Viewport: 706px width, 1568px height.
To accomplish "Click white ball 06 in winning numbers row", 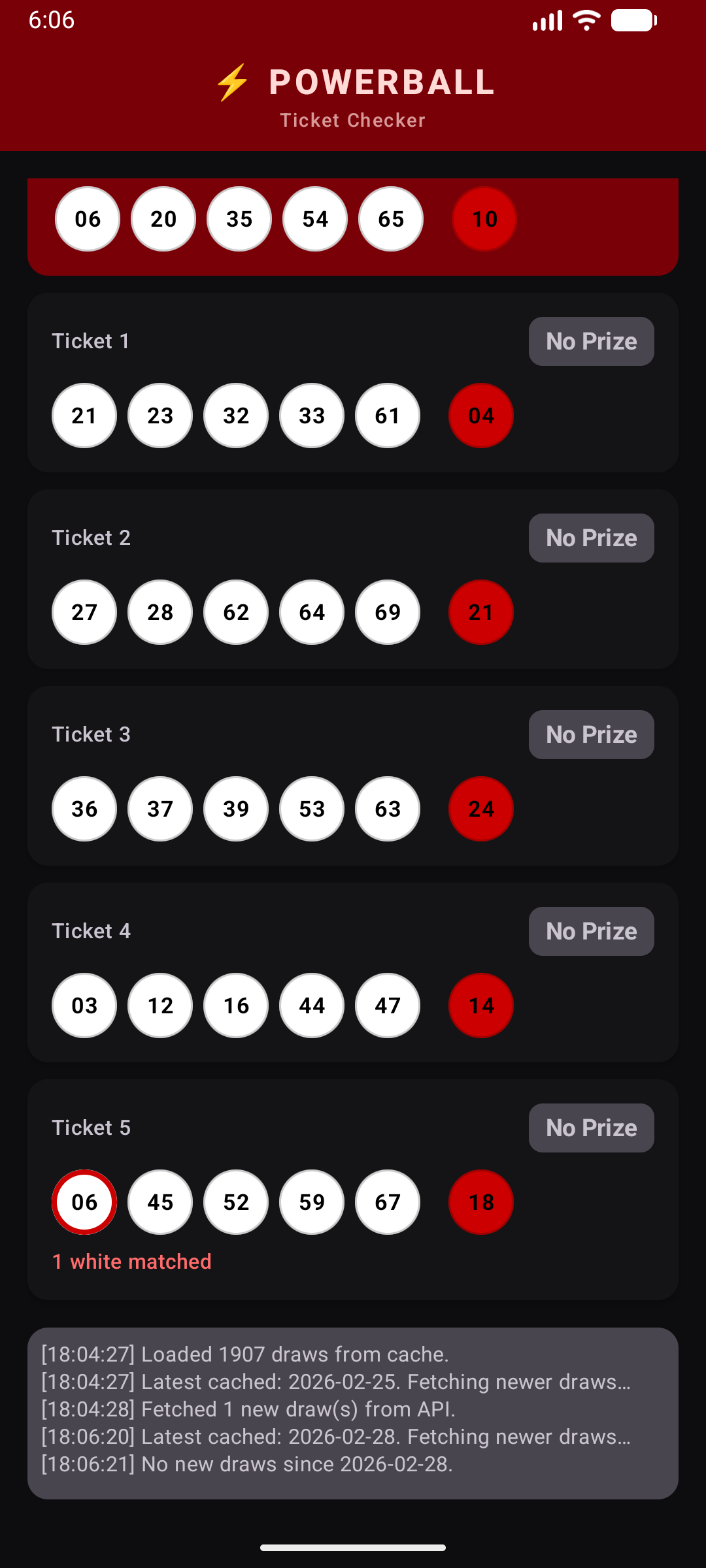I will (87, 219).
